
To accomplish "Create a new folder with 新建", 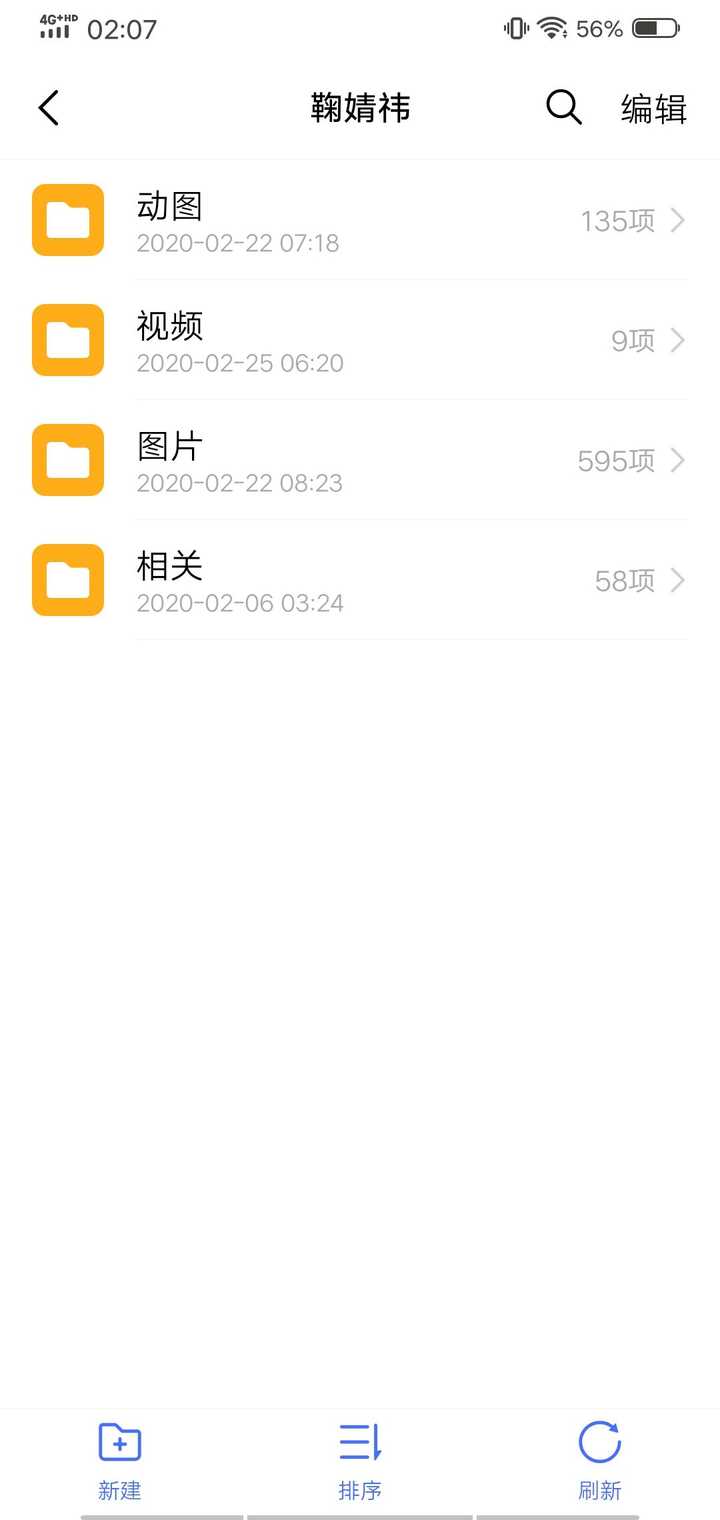I will pyautogui.click(x=120, y=1460).
